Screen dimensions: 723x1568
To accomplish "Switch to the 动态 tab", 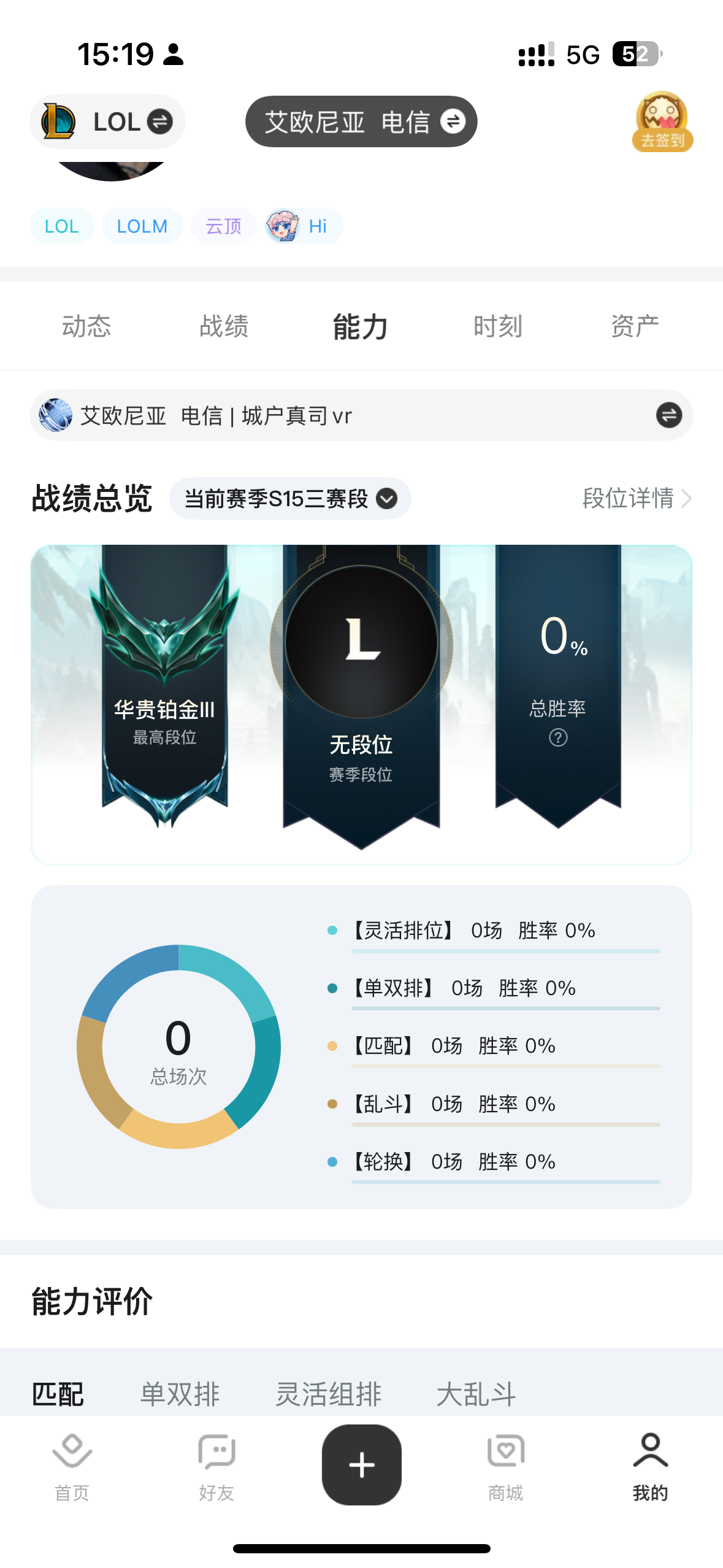I will pyautogui.click(x=86, y=326).
